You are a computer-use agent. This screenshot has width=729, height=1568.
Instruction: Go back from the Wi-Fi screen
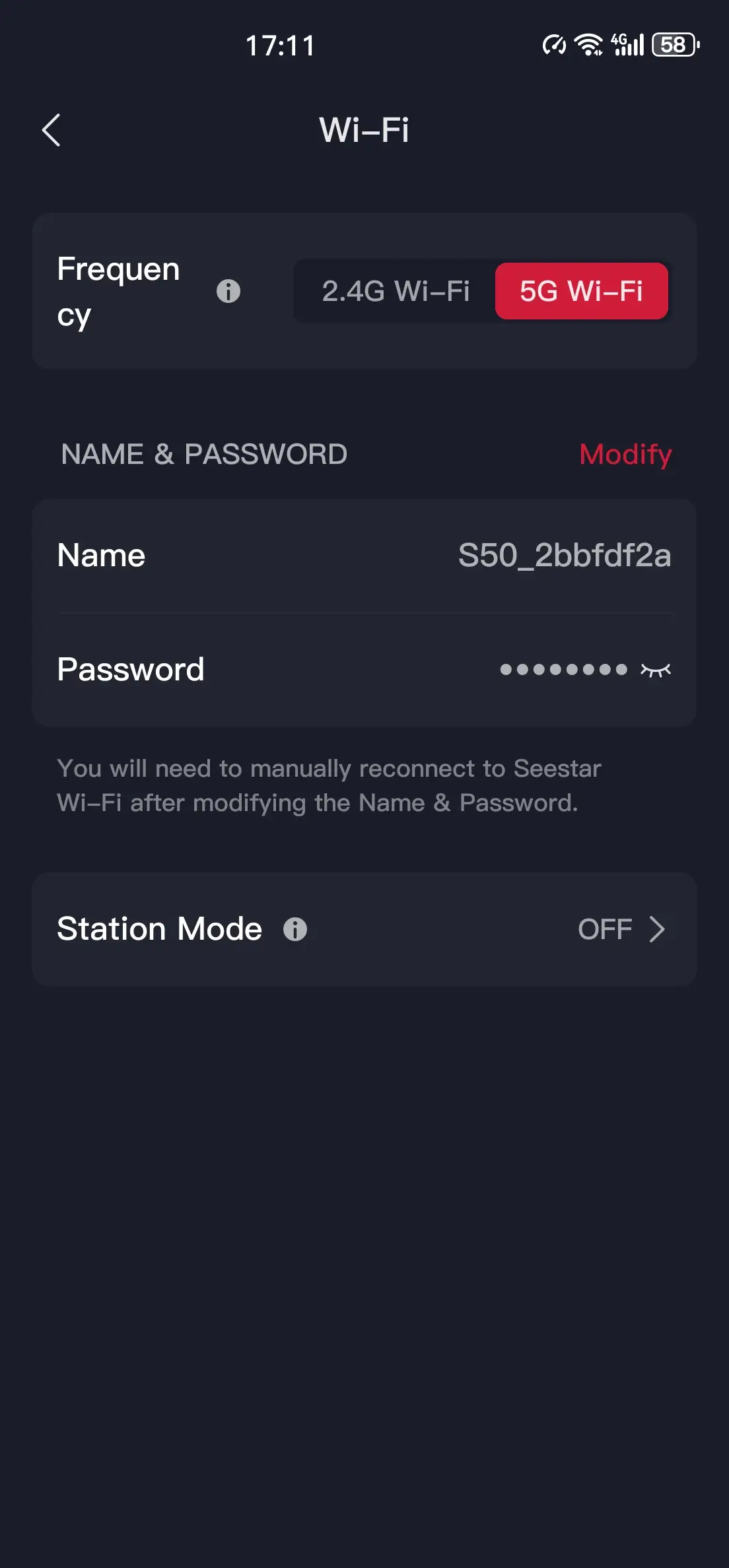52,130
